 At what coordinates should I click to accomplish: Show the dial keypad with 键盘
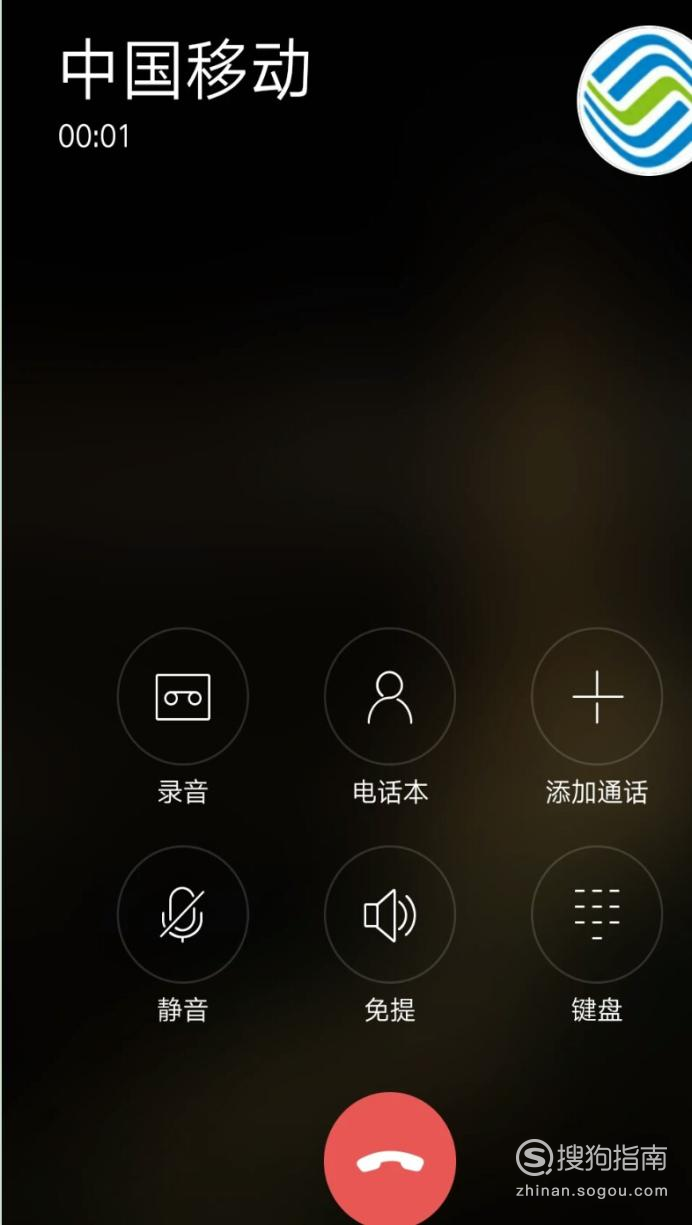(597, 913)
